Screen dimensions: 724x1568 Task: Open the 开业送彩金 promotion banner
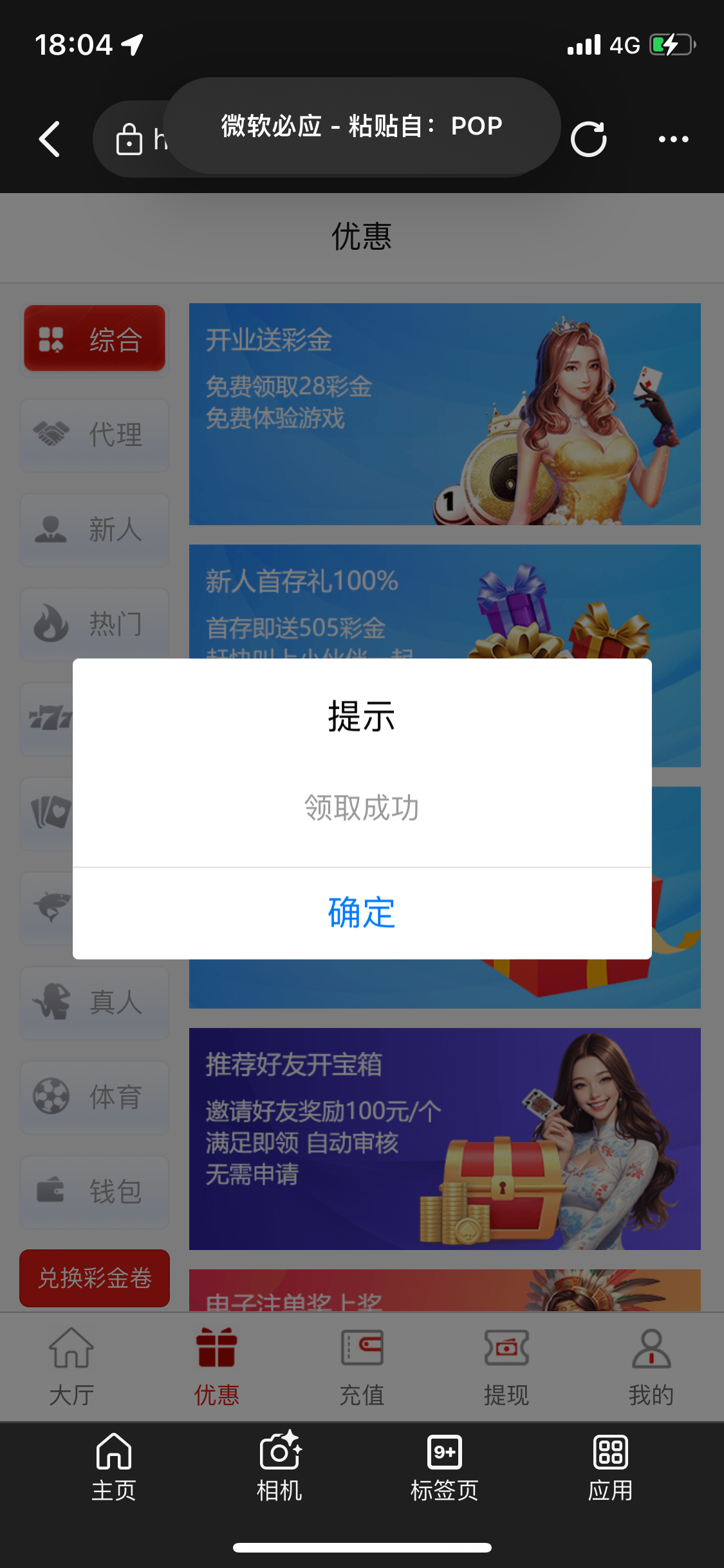click(444, 414)
